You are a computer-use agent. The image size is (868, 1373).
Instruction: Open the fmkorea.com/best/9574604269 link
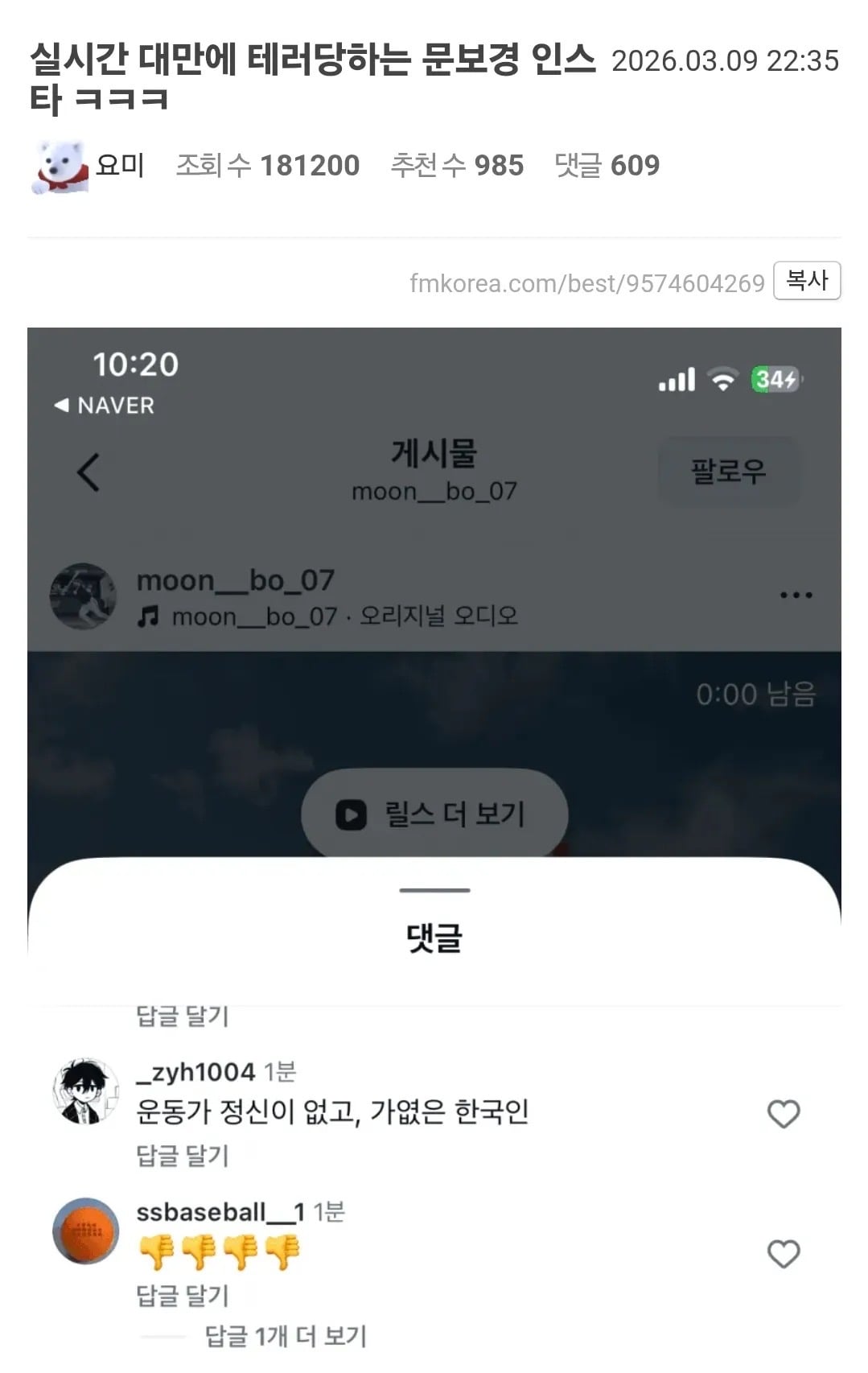tap(585, 282)
